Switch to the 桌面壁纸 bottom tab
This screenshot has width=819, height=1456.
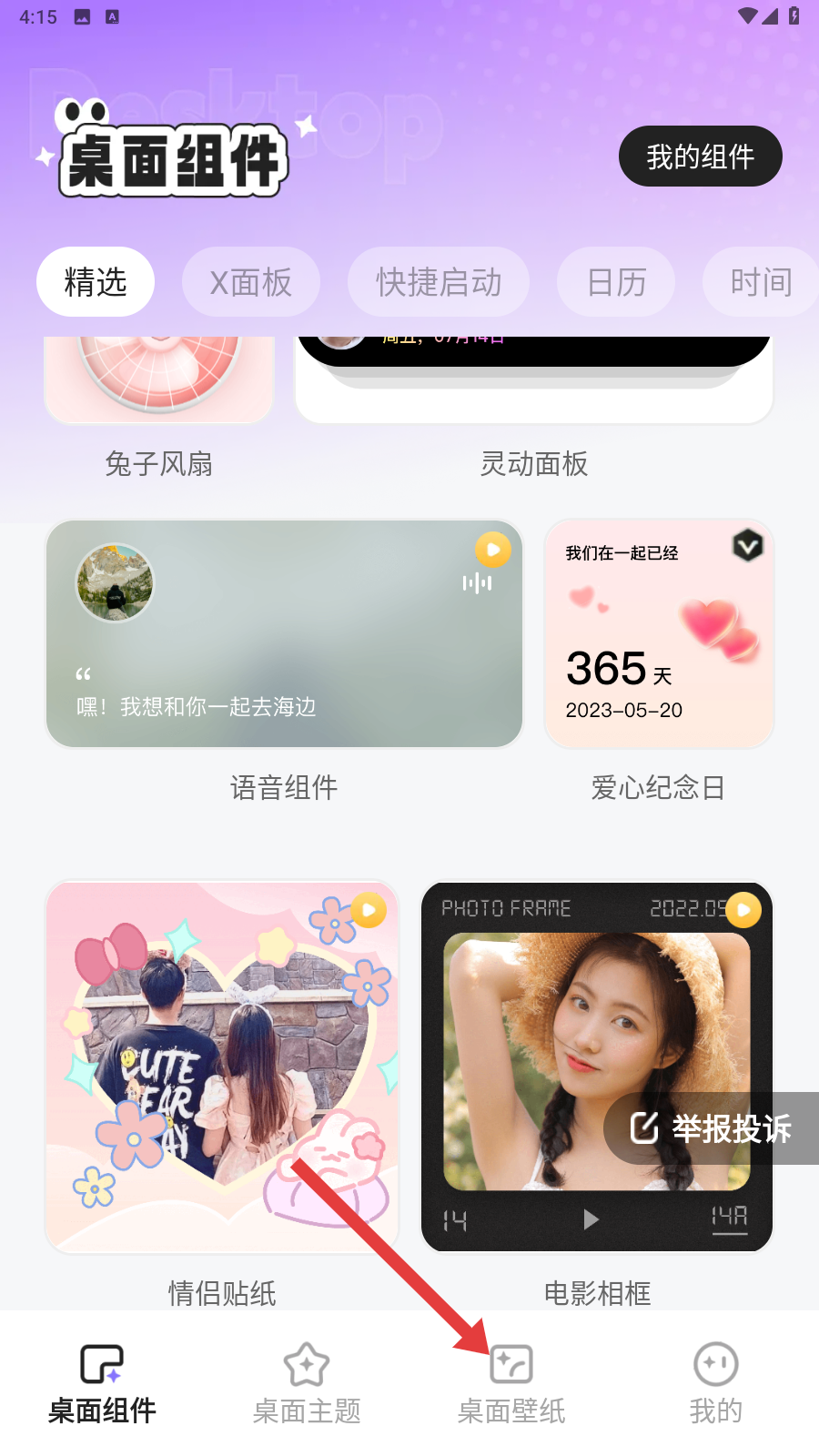(511, 1383)
